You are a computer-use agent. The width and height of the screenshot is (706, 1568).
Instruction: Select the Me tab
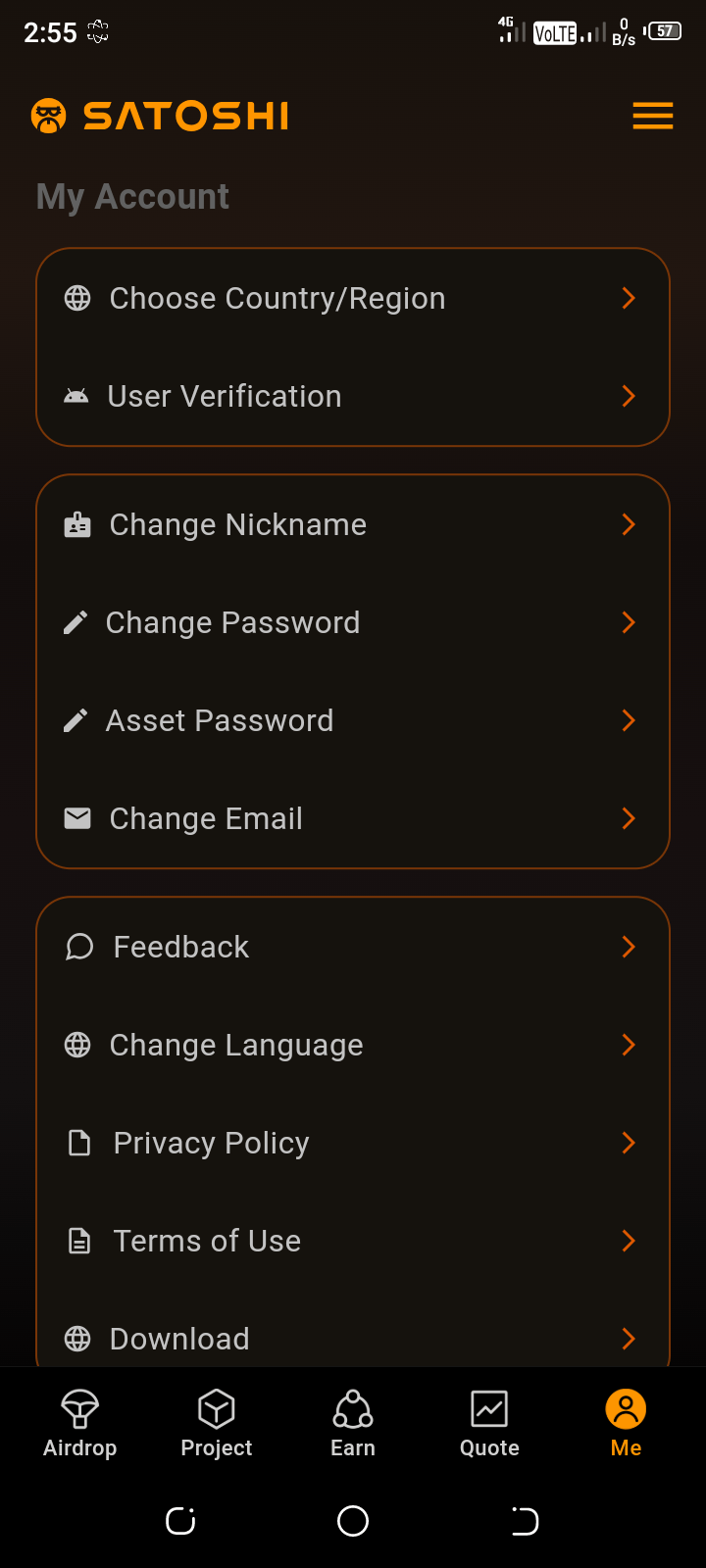626,1424
